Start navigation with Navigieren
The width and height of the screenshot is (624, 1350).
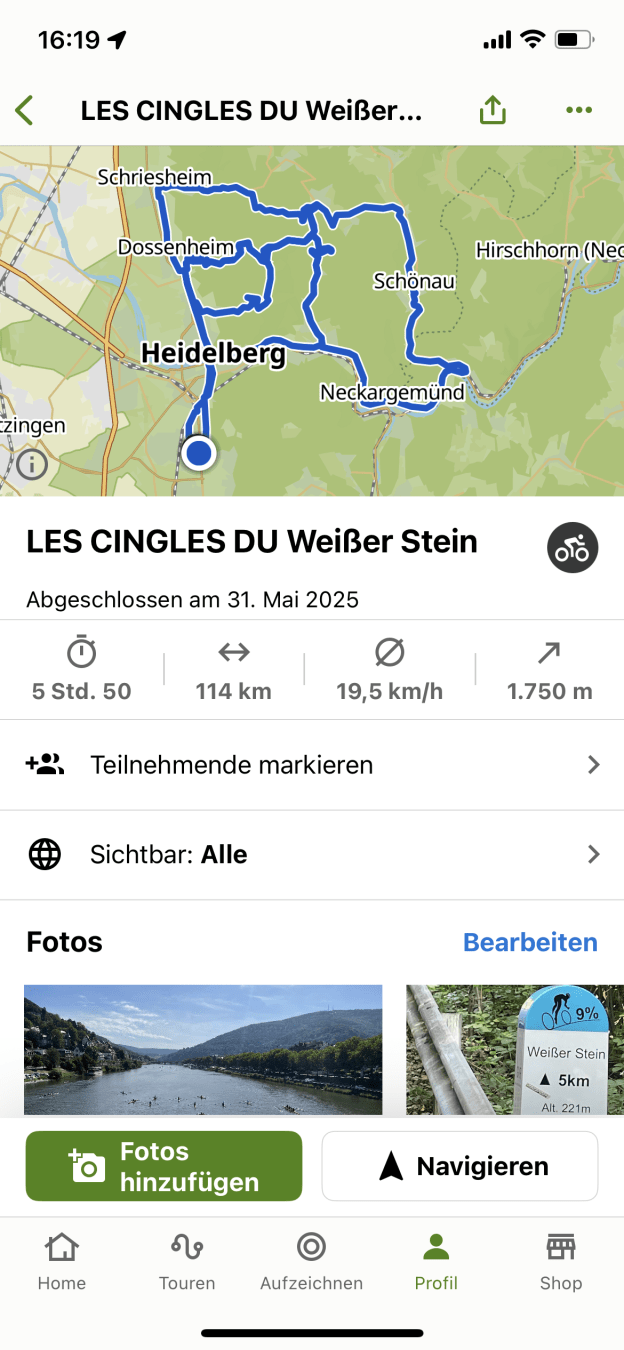(460, 1166)
